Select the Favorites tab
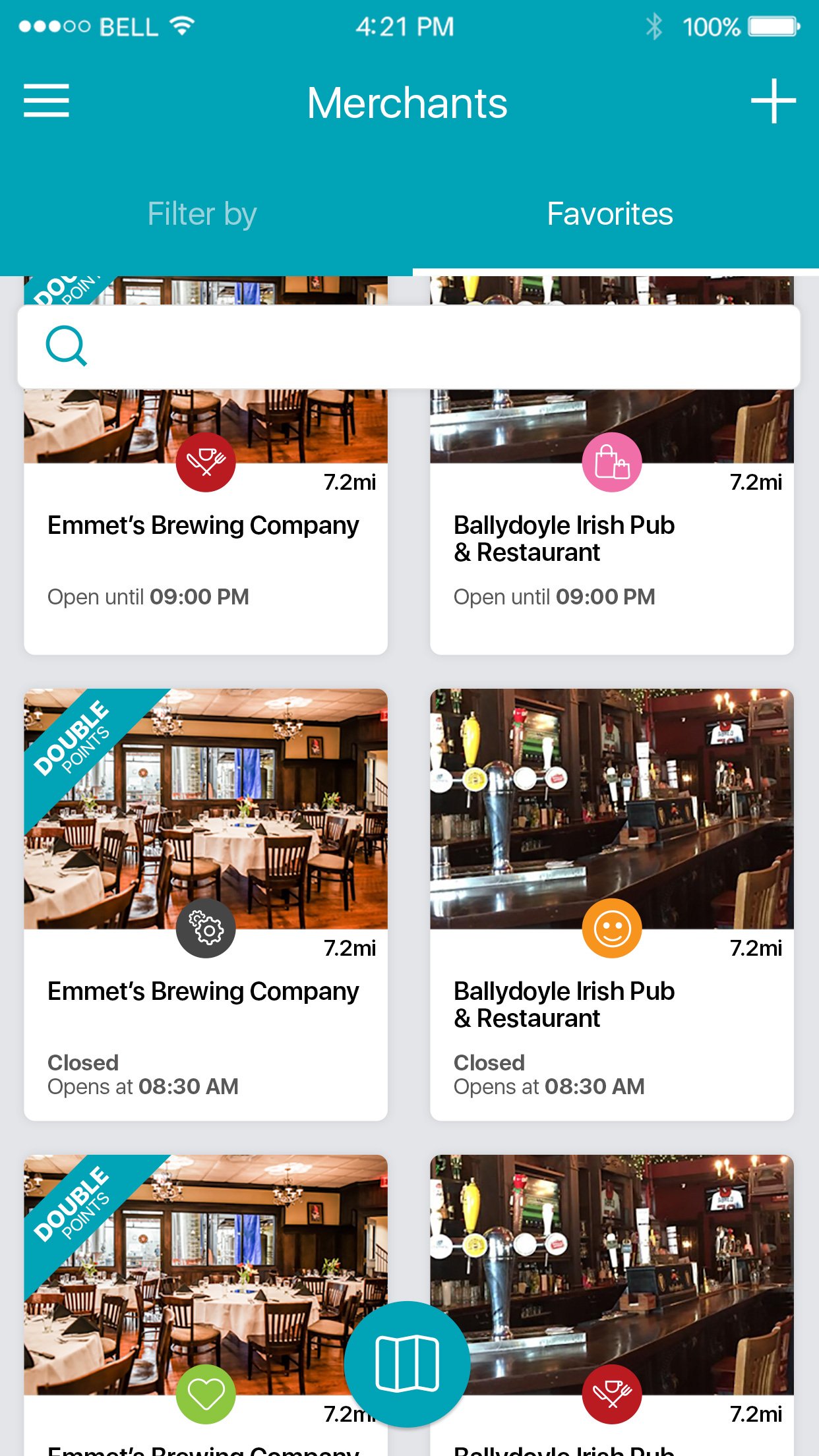 610,214
